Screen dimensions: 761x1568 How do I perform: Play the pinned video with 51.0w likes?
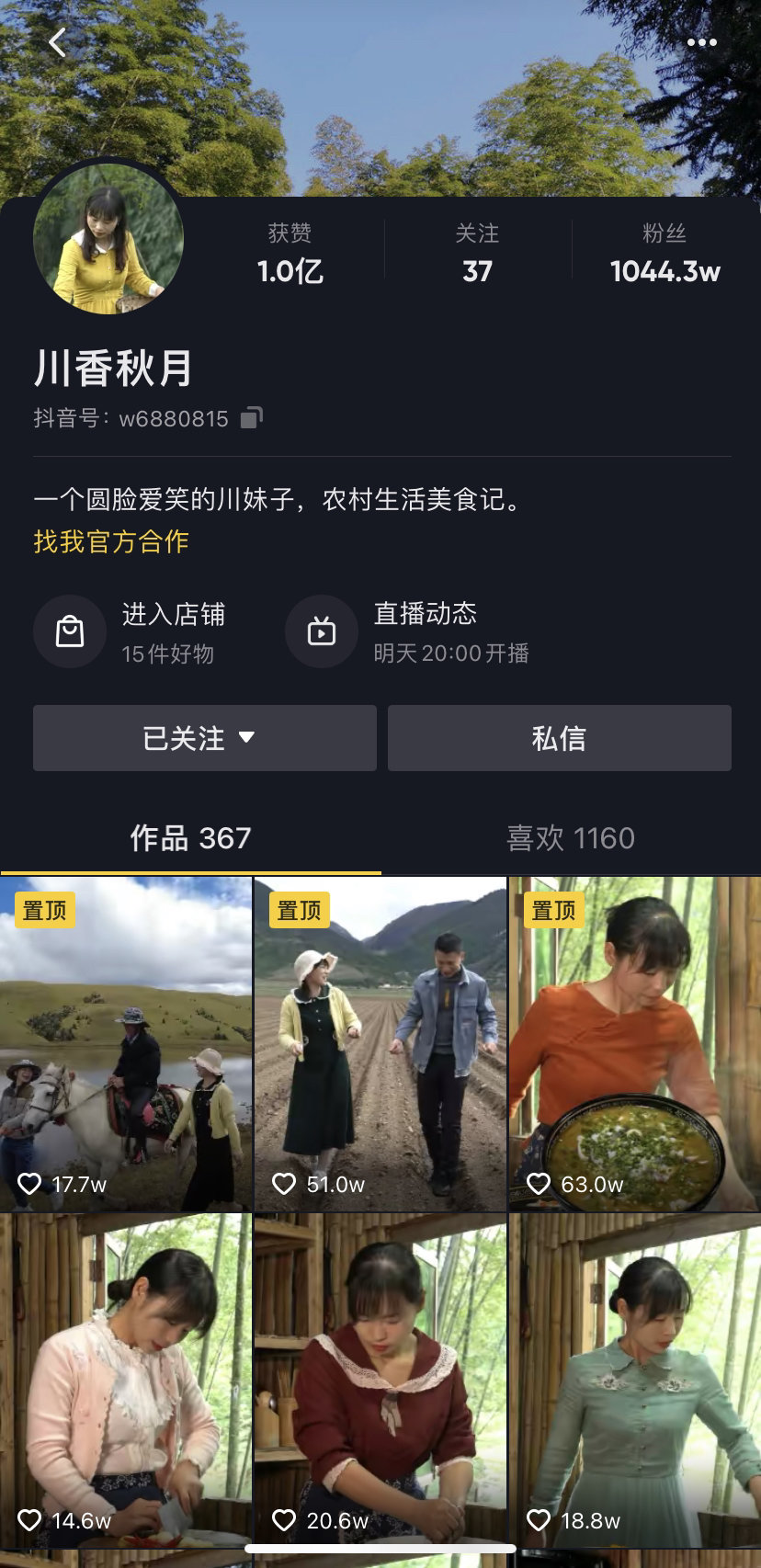(x=380, y=1043)
